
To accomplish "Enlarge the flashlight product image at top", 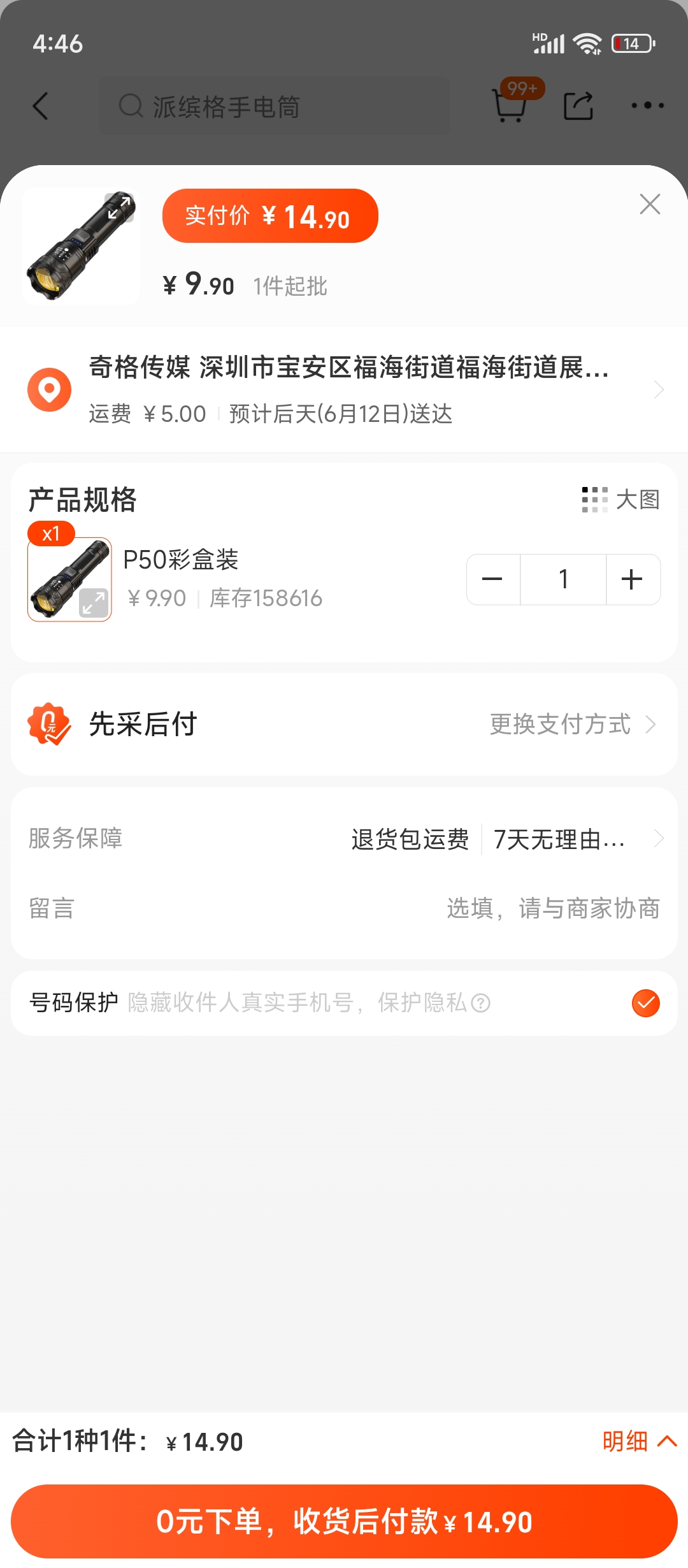I will [119, 207].
